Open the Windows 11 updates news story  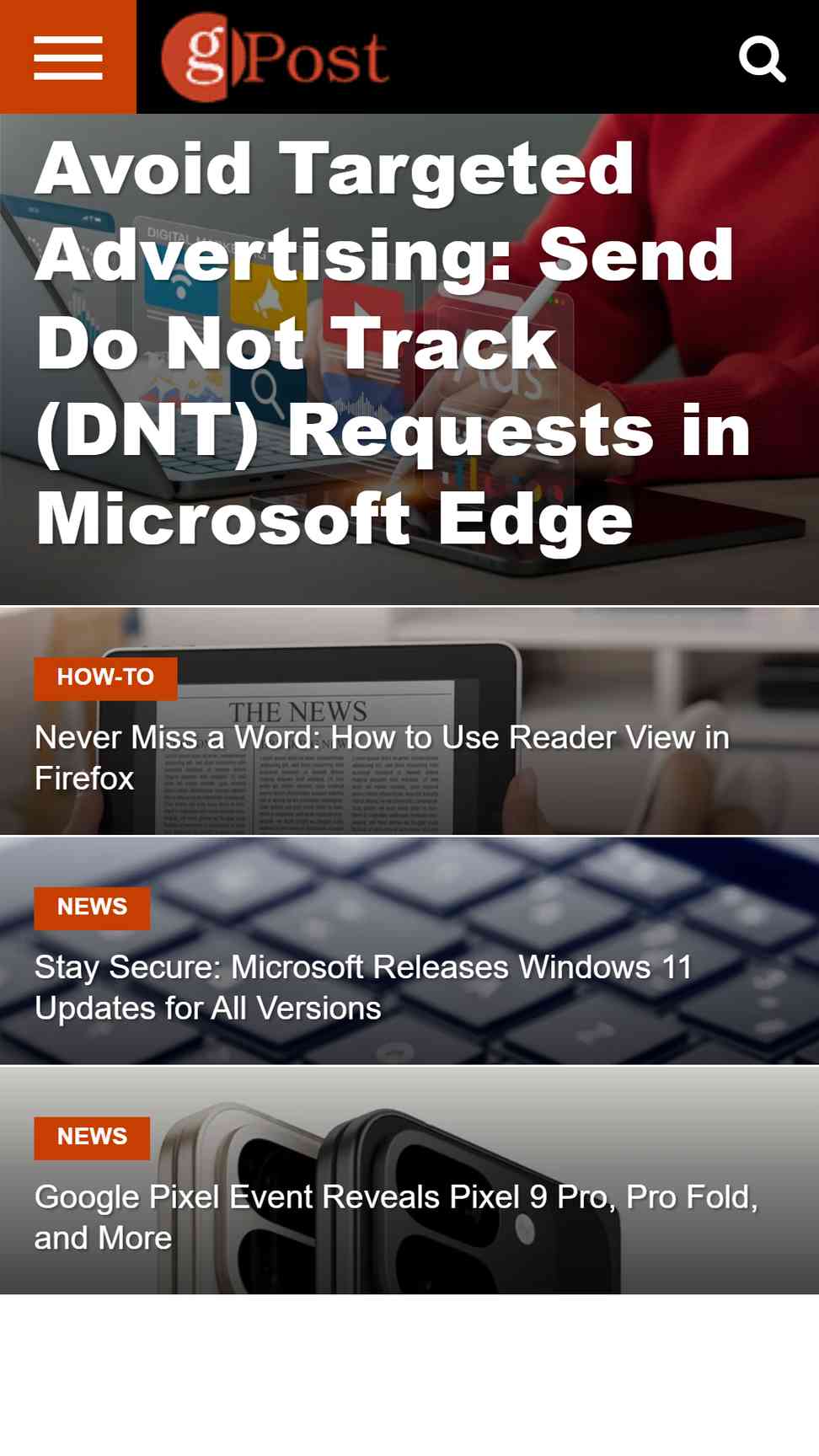[x=363, y=988]
